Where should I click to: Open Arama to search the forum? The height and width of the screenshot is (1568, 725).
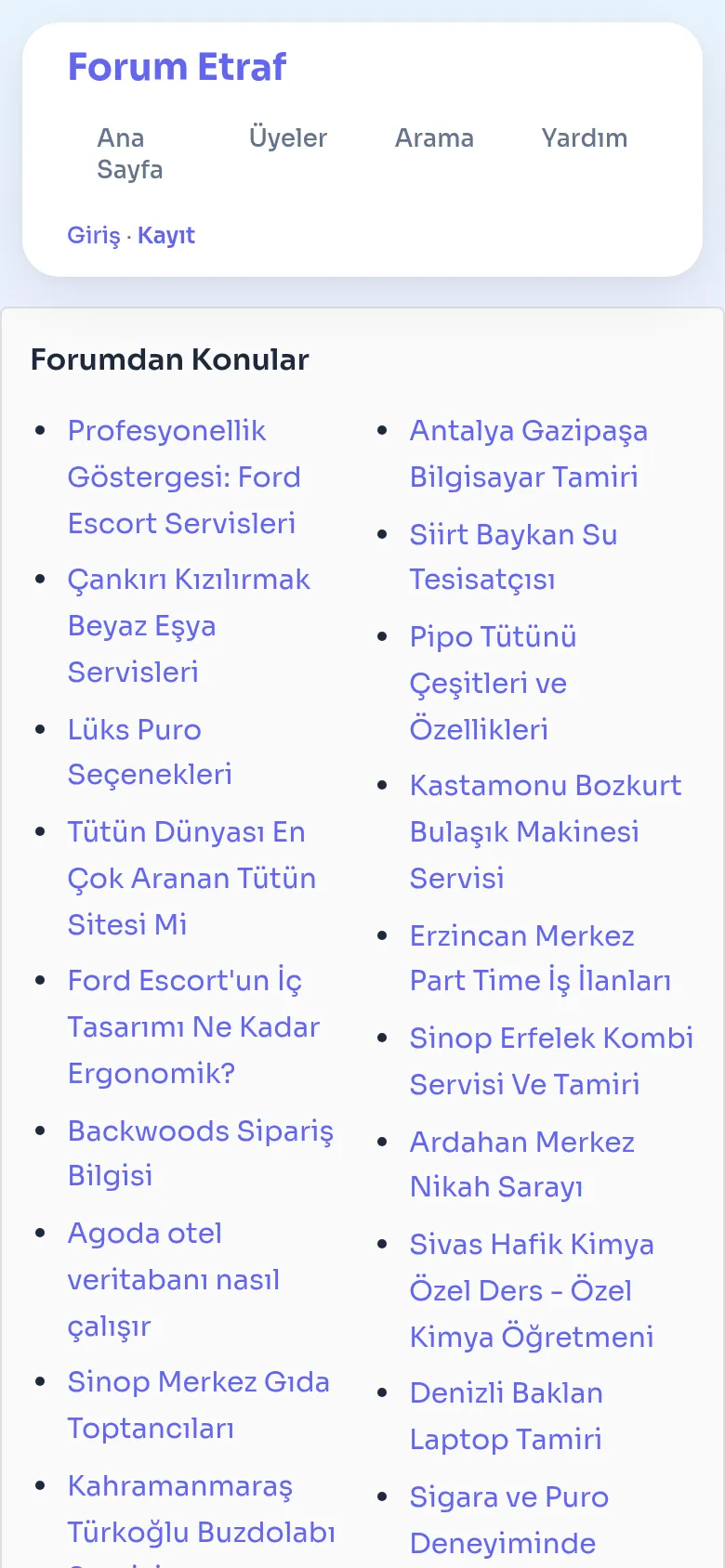[x=434, y=138]
